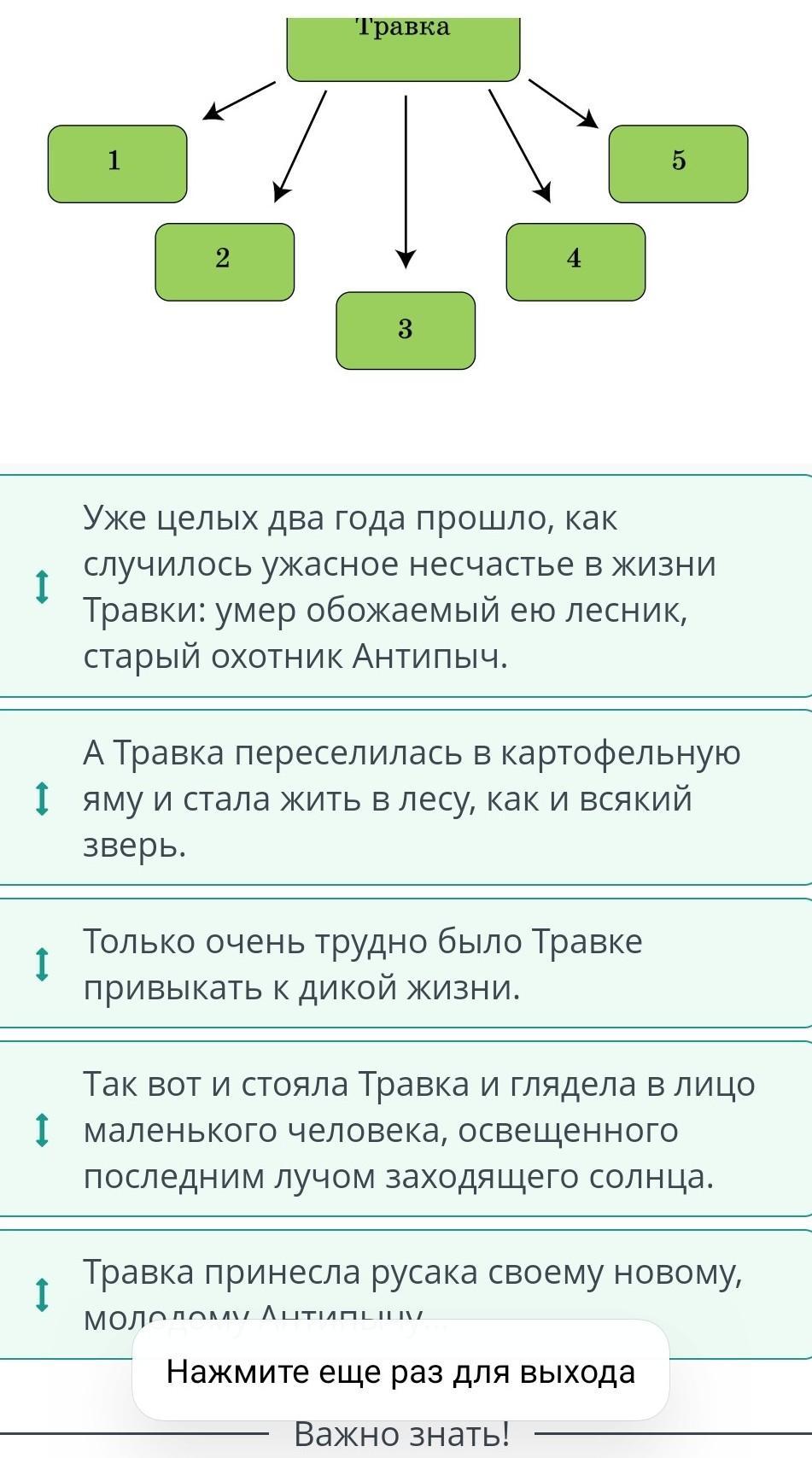
Task: Select the sentence about getting used to wild life
Action: point(406,963)
